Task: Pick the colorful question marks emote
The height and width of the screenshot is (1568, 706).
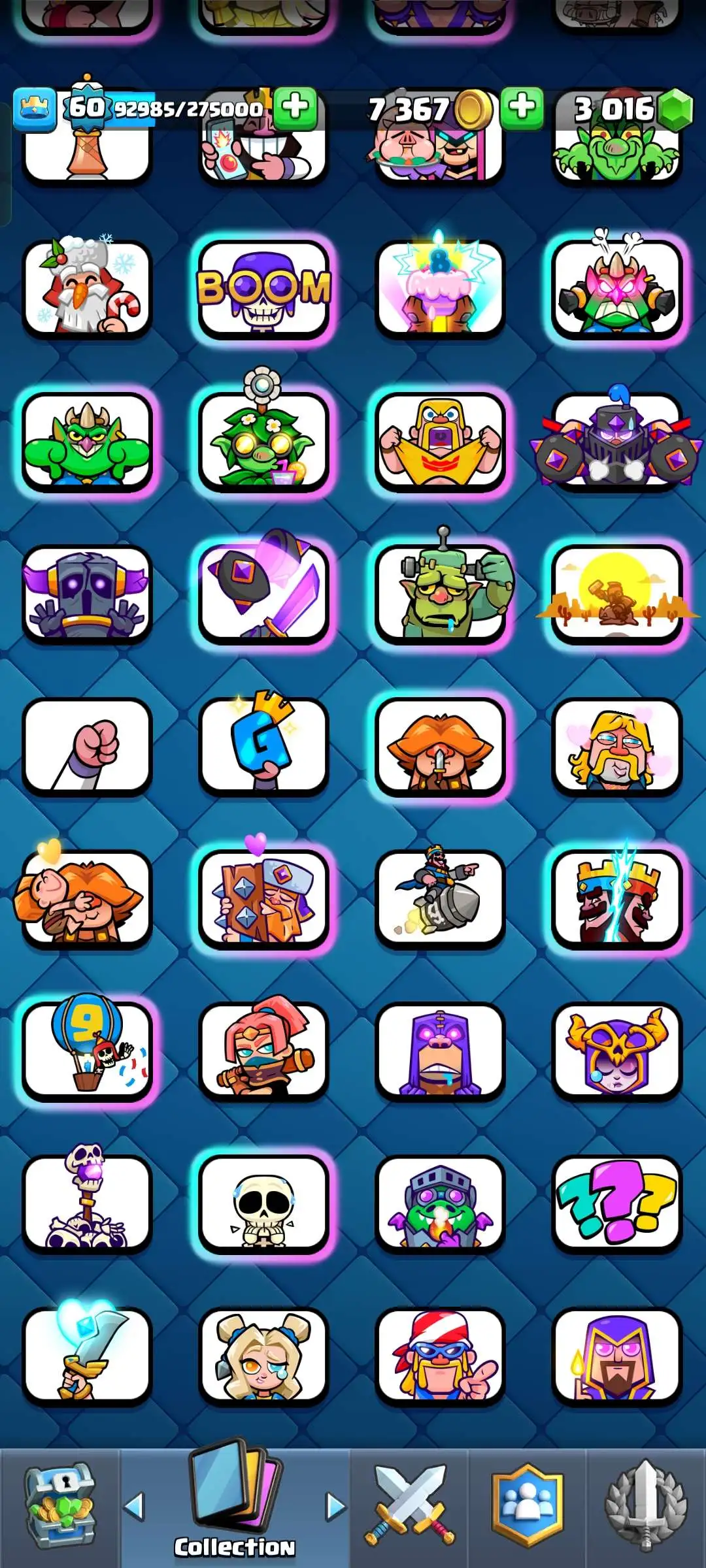Action: 617,1203
